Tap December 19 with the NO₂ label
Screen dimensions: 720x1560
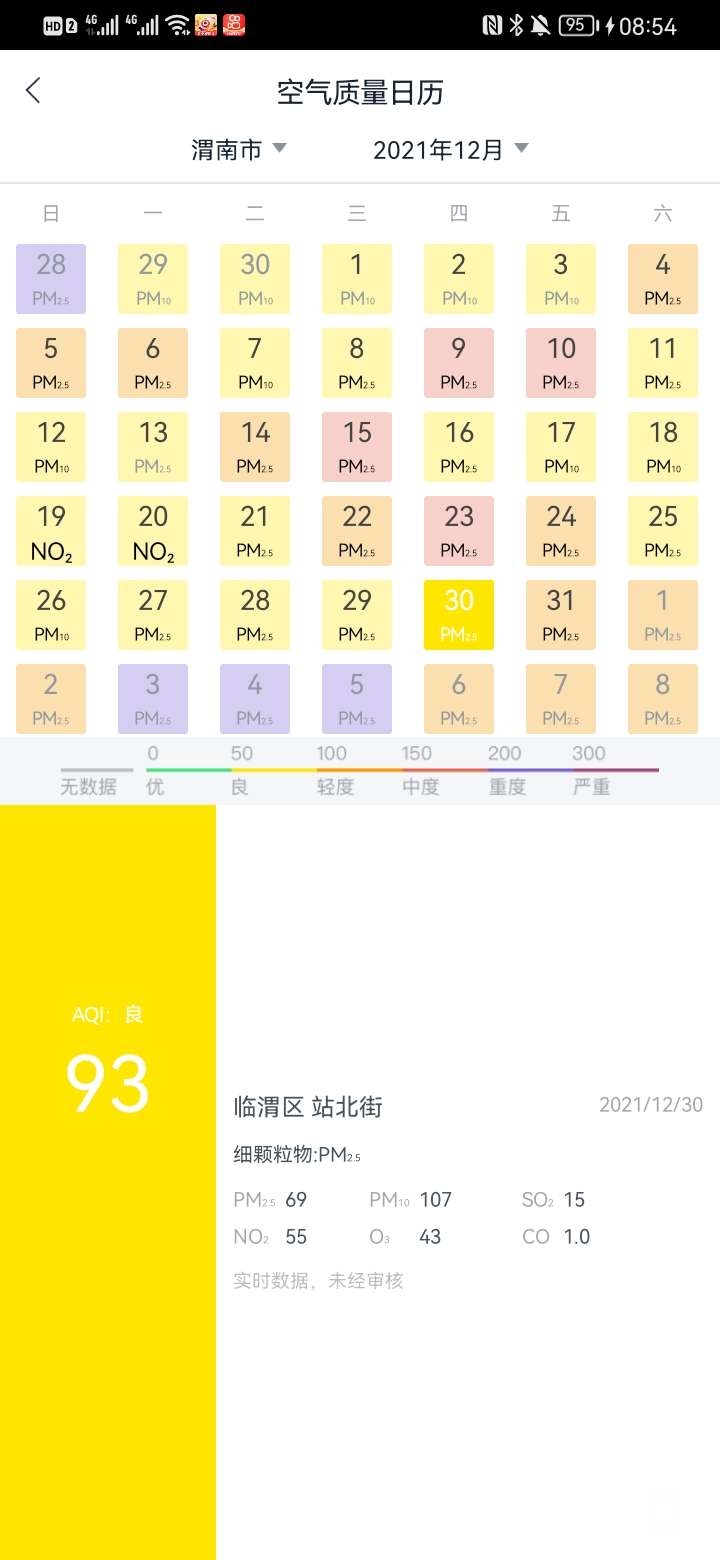pyautogui.click(x=51, y=531)
